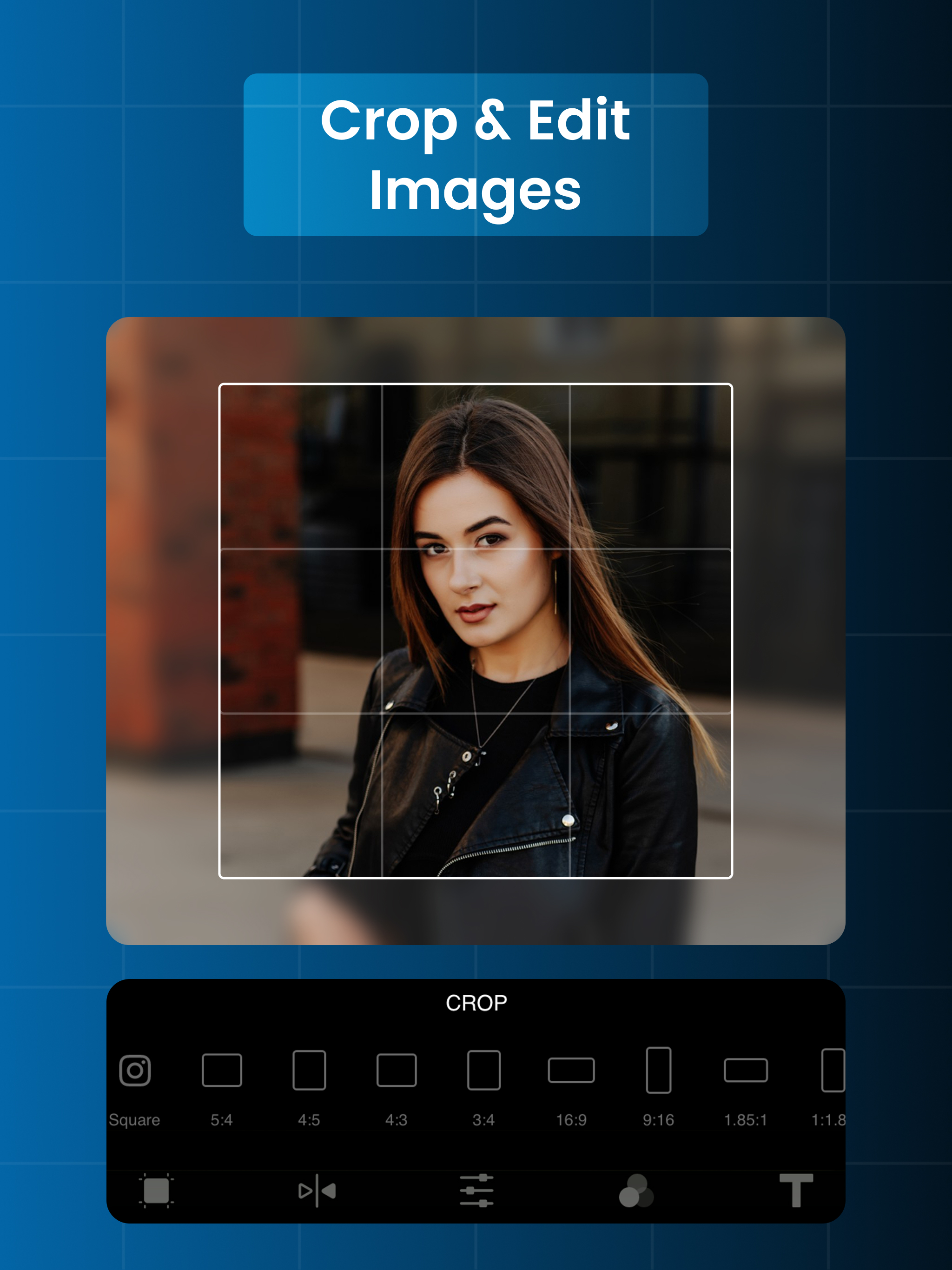
Task: Click the Crop & Edit Images banner
Action: pyautogui.click(x=476, y=154)
